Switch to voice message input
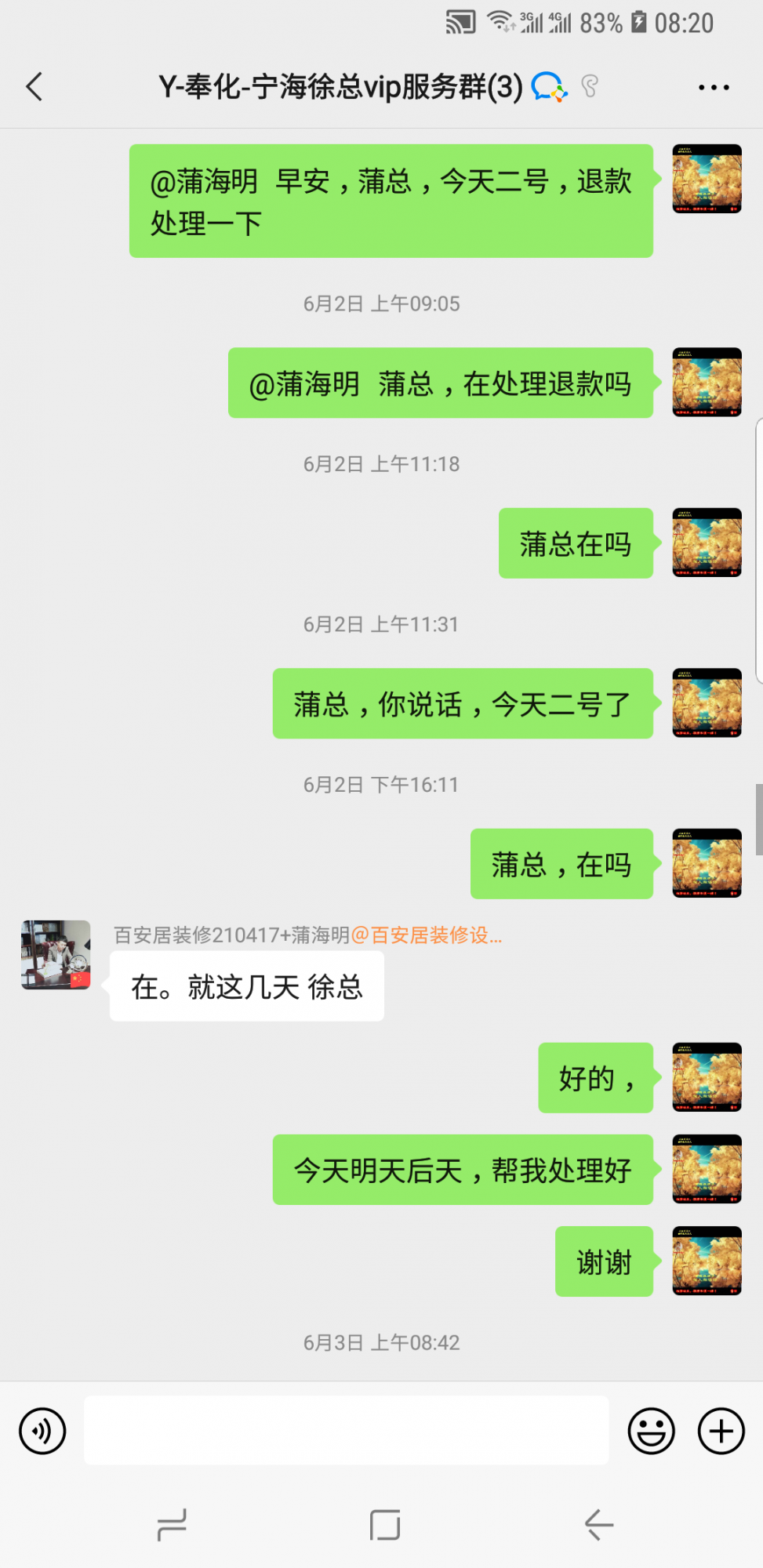Screen dimensions: 763x1568 pyautogui.click(x=42, y=1431)
